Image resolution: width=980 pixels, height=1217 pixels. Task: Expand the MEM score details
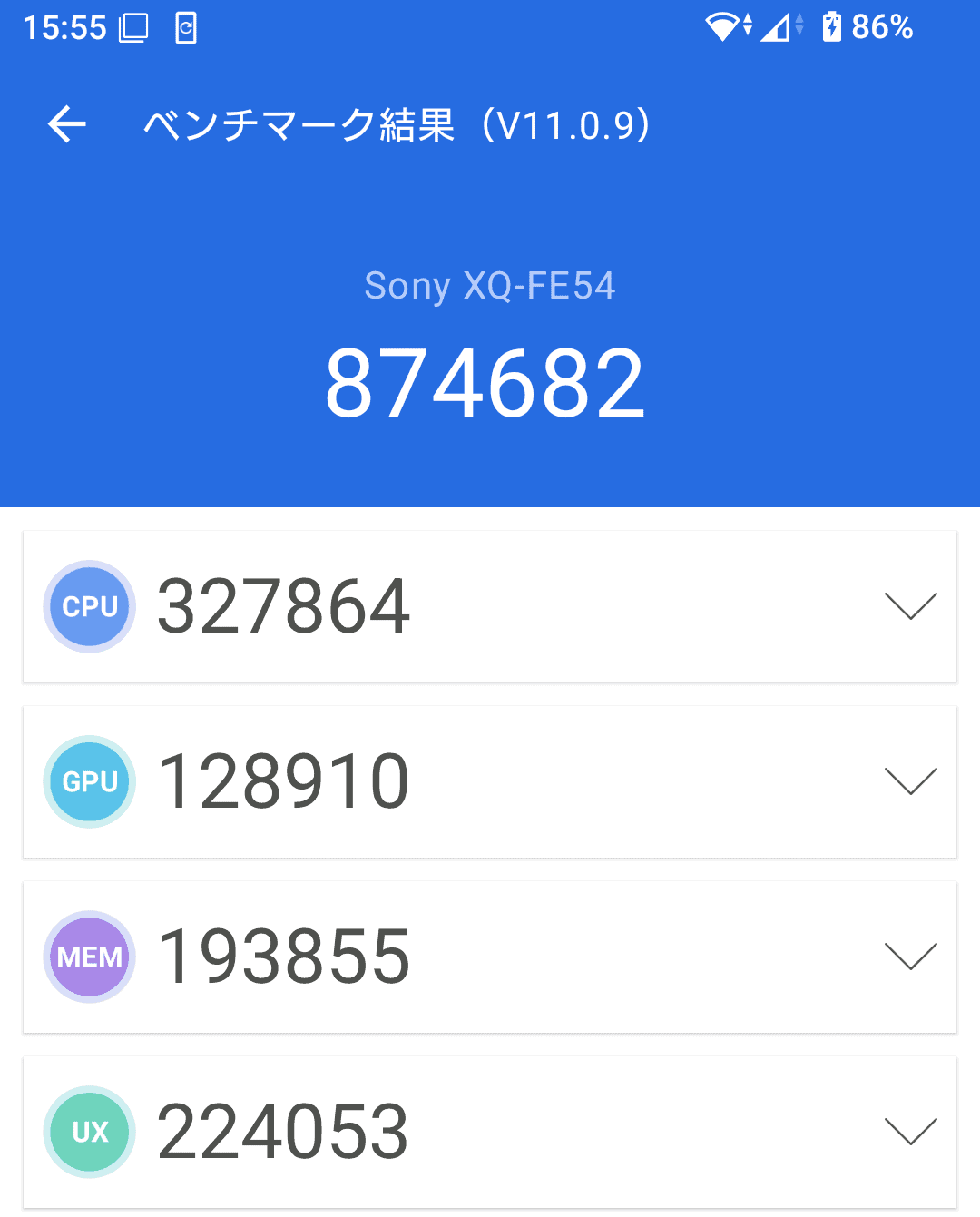pyautogui.click(x=910, y=957)
